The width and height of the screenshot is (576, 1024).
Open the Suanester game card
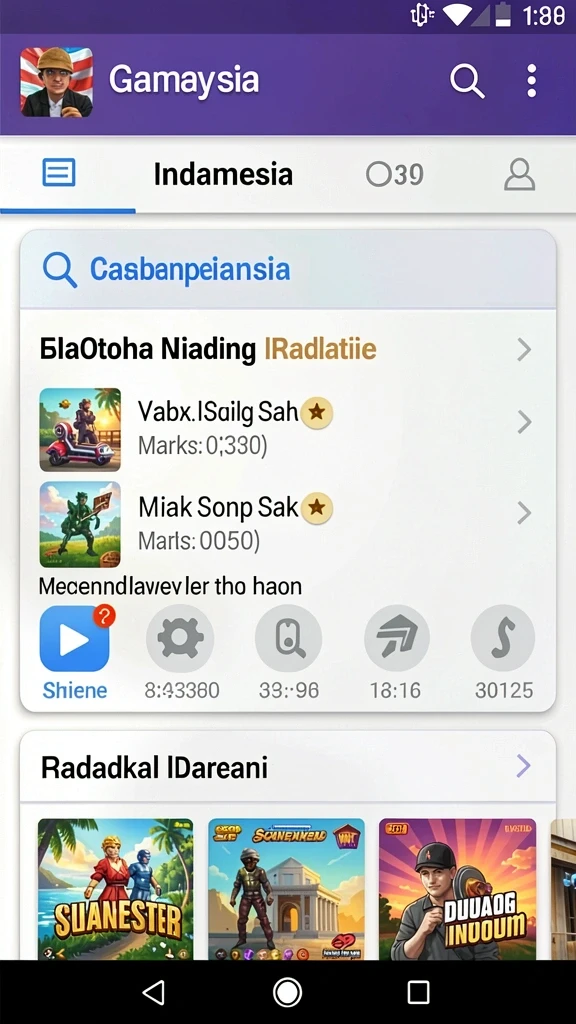[x=116, y=889]
